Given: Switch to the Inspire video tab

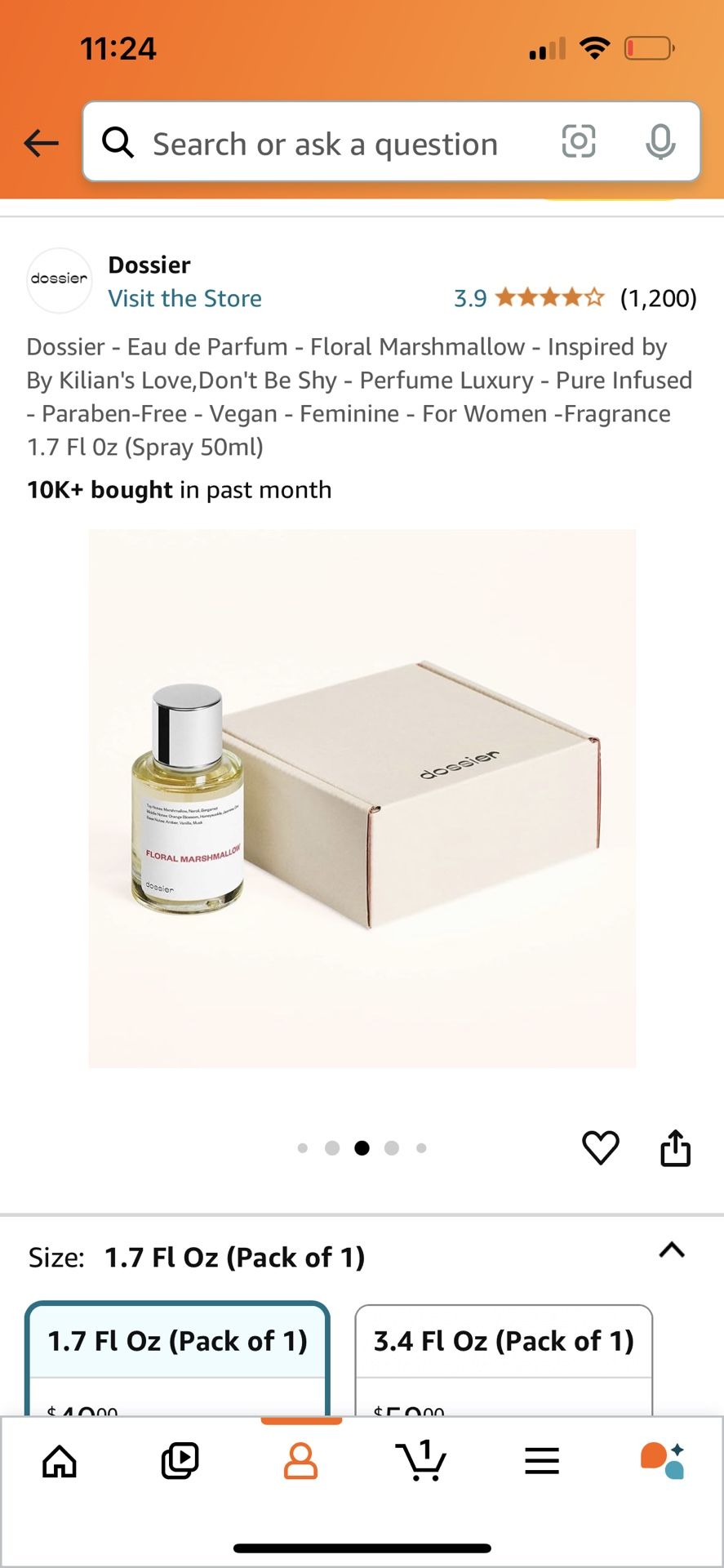Looking at the screenshot, I should (x=180, y=1461).
